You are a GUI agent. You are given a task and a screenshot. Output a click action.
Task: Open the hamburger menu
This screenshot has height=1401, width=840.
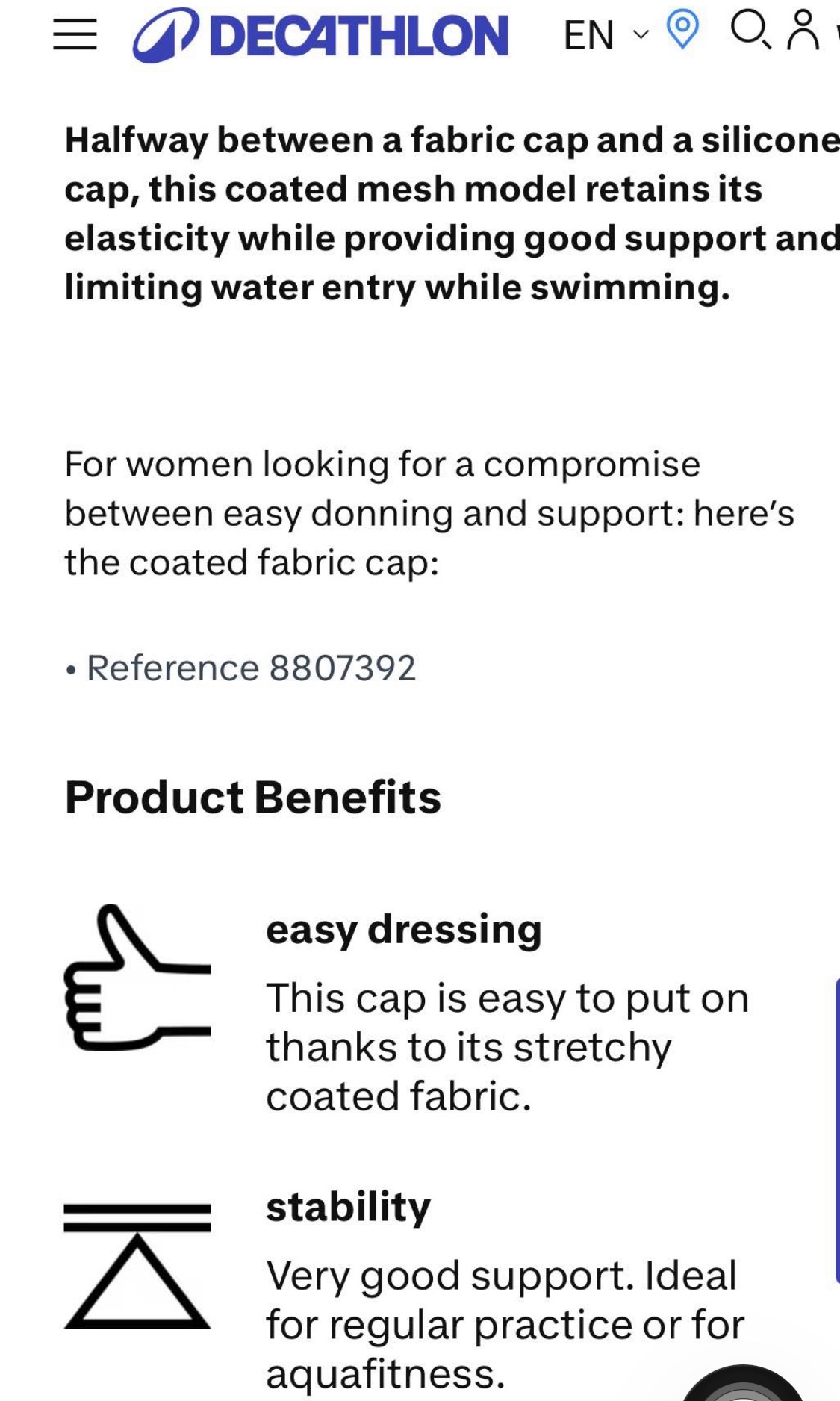75,34
